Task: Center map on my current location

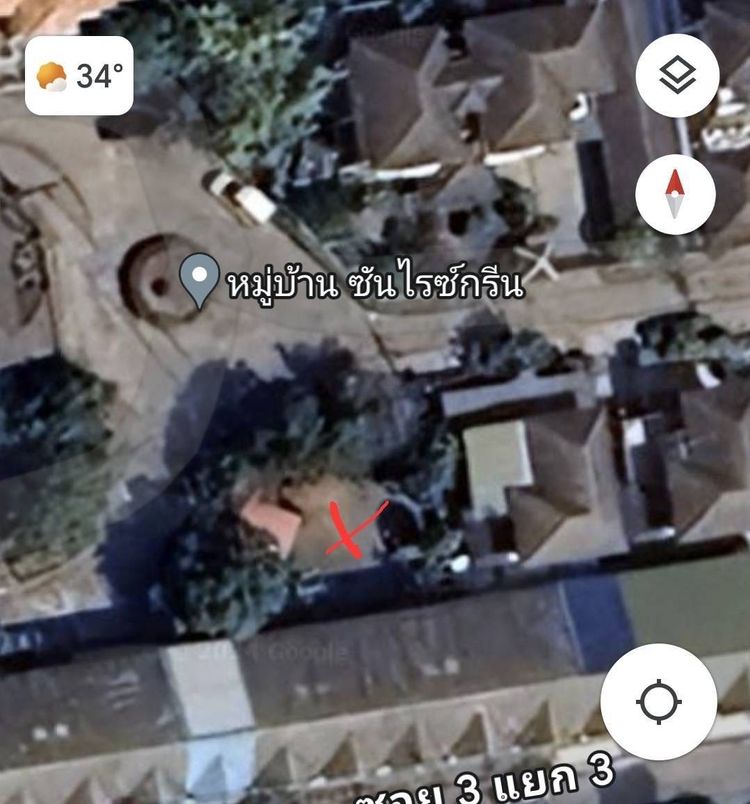Action: (x=658, y=702)
